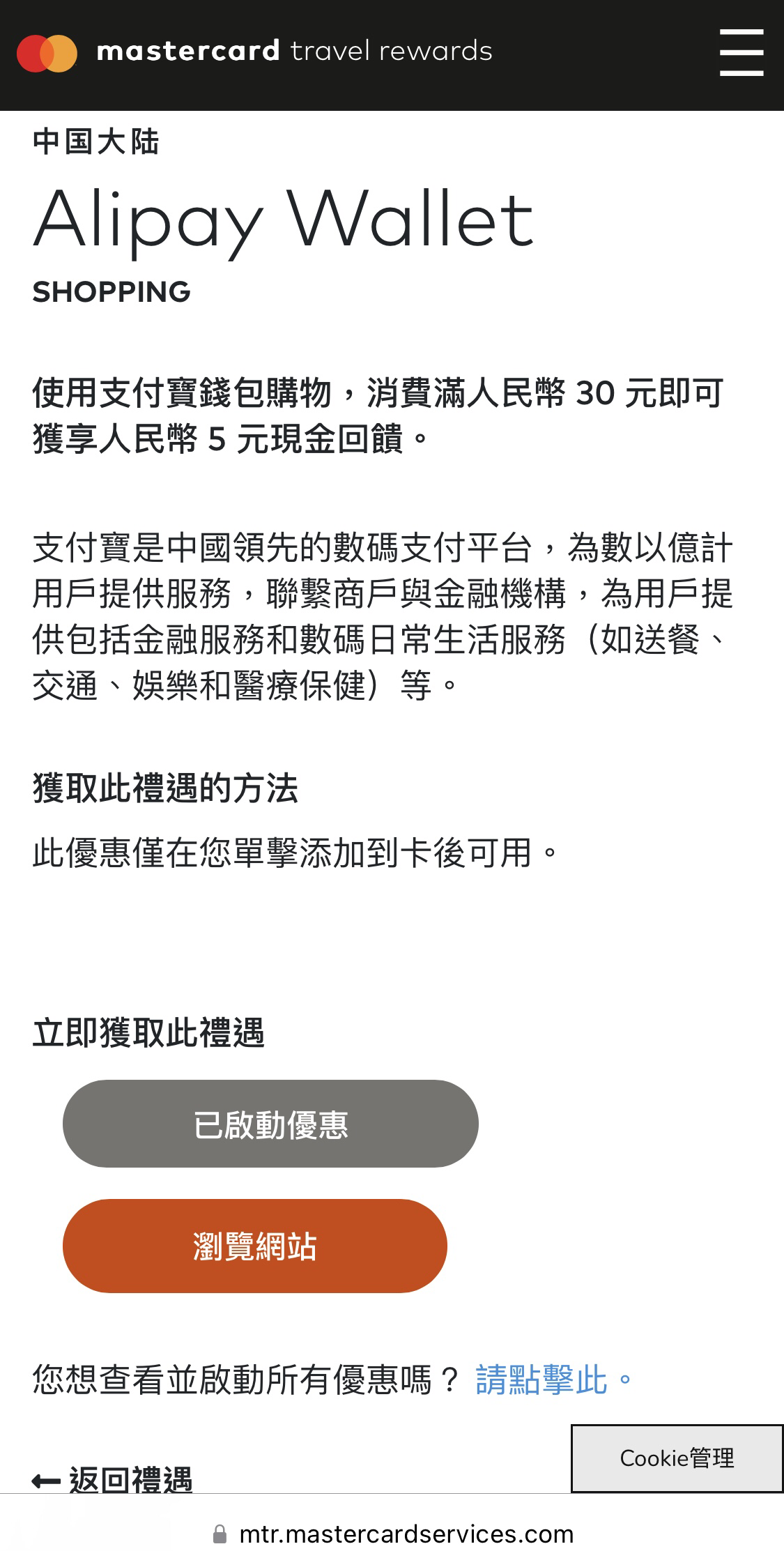Tap the mtr.mastercardservices.com address bar
The height and width of the screenshot is (1551, 784).
[392, 1534]
